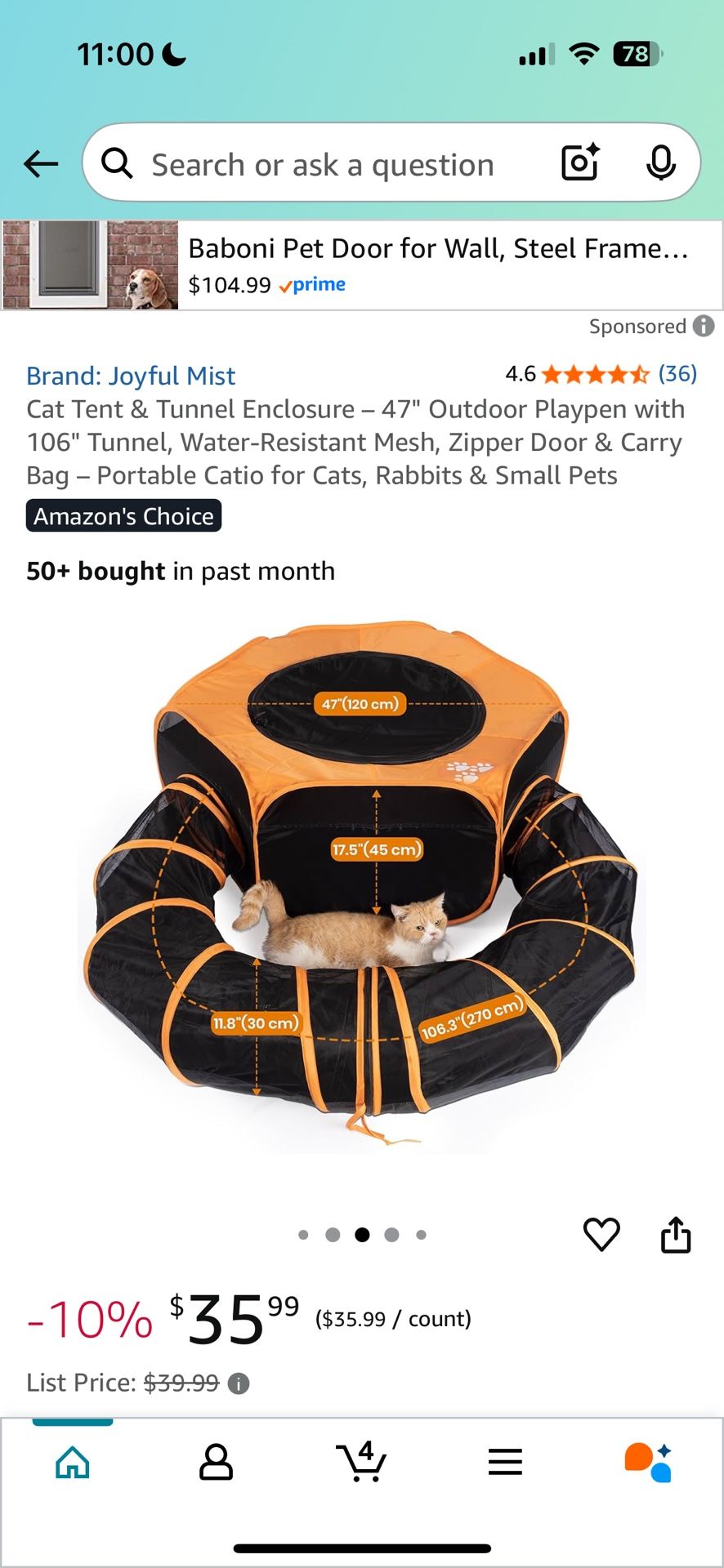Image resolution: width=724 pixels, height=1568 pixels.
Task: Tap the Sponsored info icon
Action: [704, 326]
